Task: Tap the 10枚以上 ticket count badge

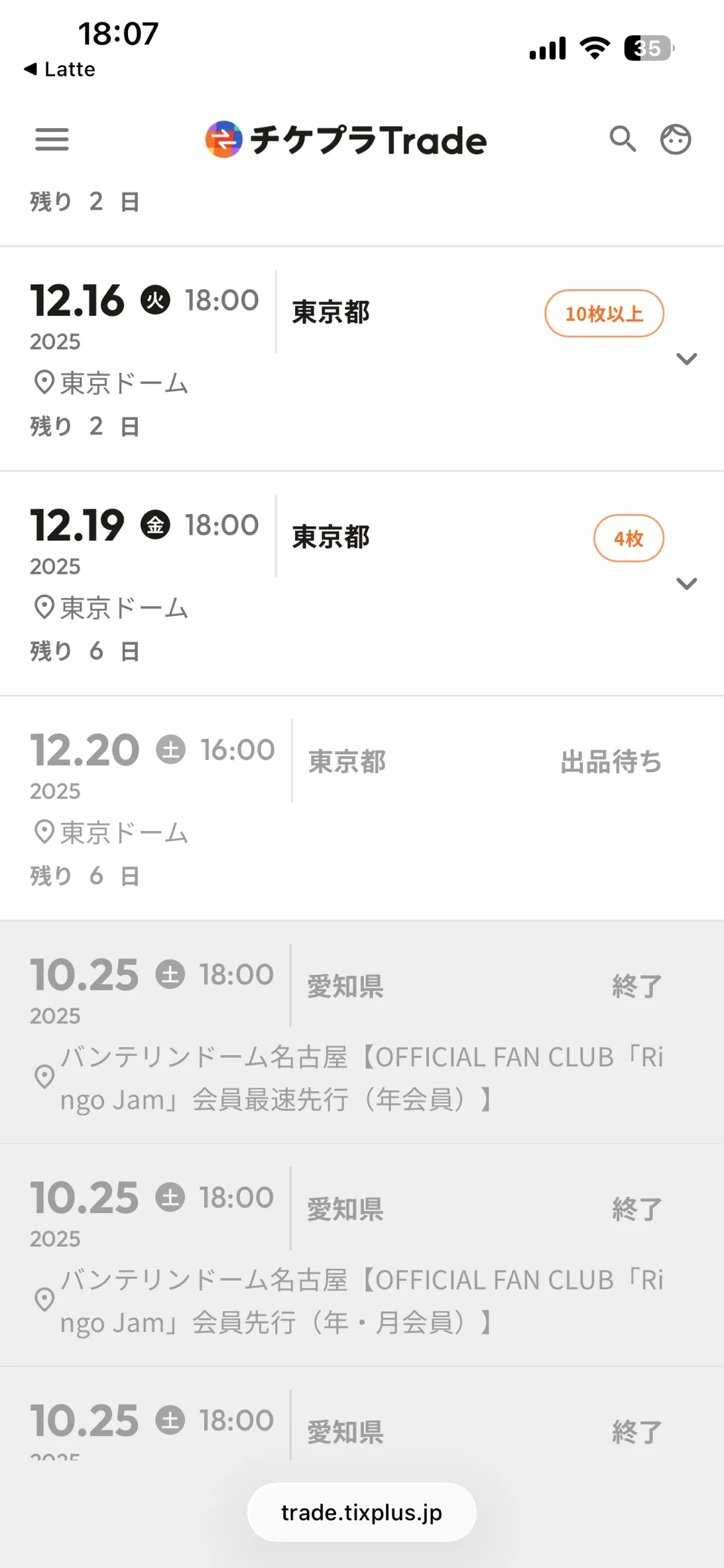Action: point(604,314)
